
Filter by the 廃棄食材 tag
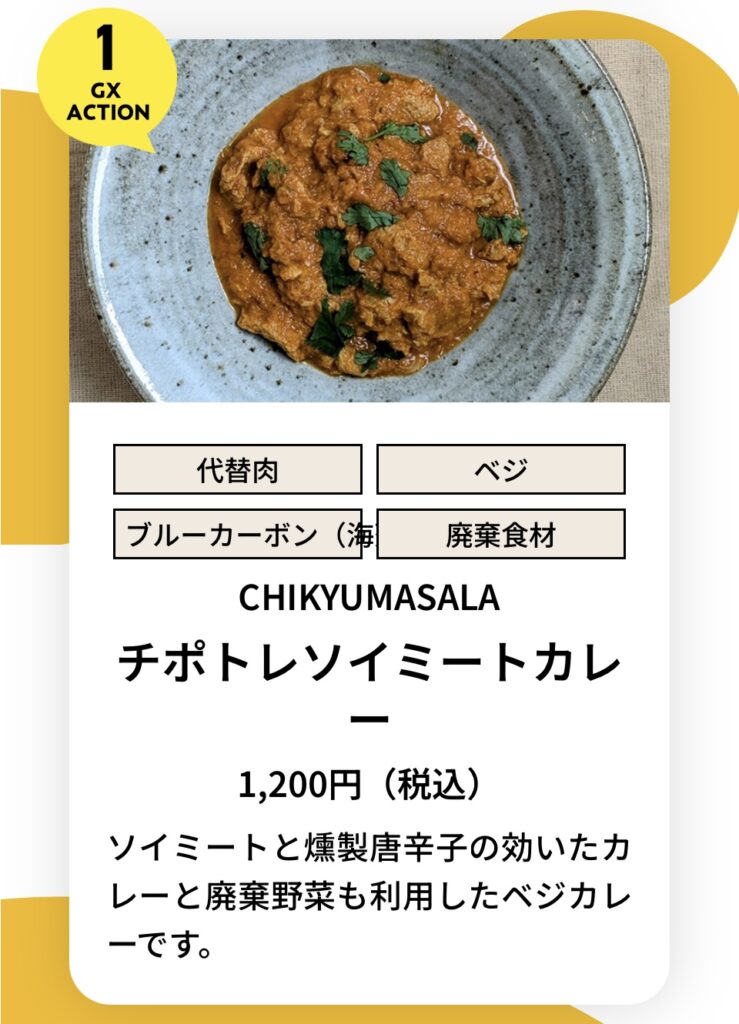pos(500,534)
